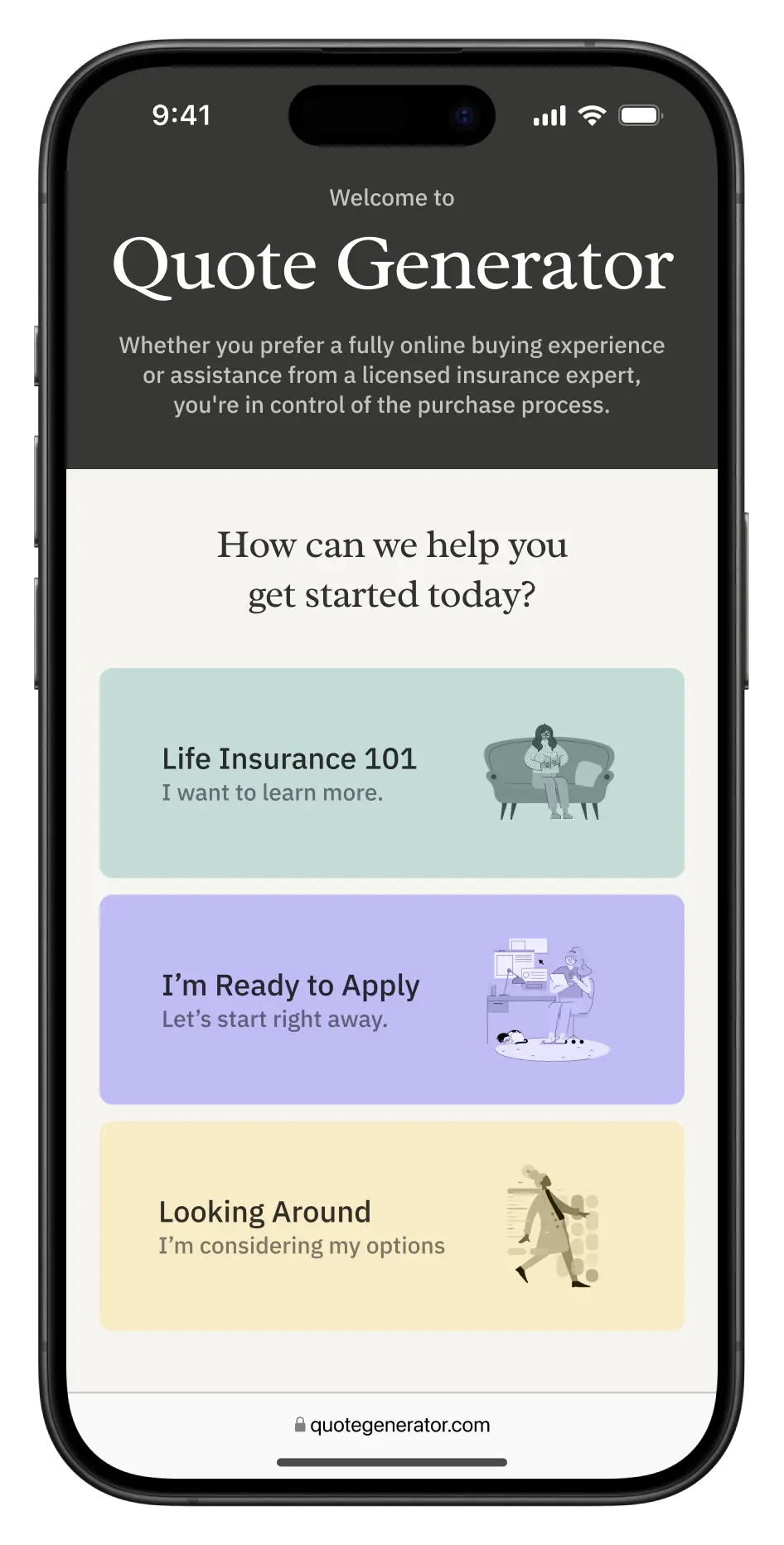Select the I'm Ready to Apply card
Screen dimensions: 784x1545
coord(391,999)
